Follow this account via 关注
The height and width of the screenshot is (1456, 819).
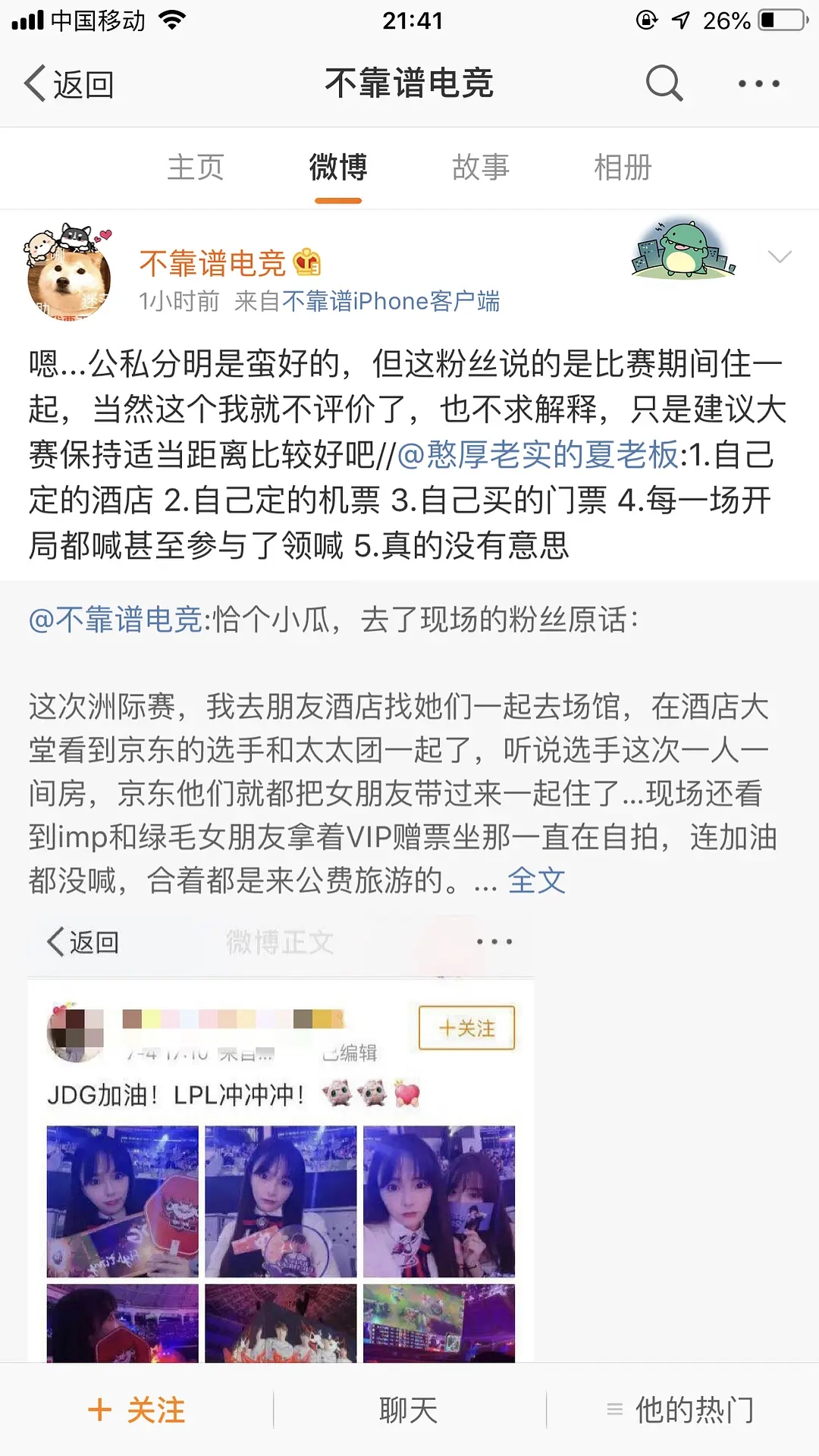136,1410
